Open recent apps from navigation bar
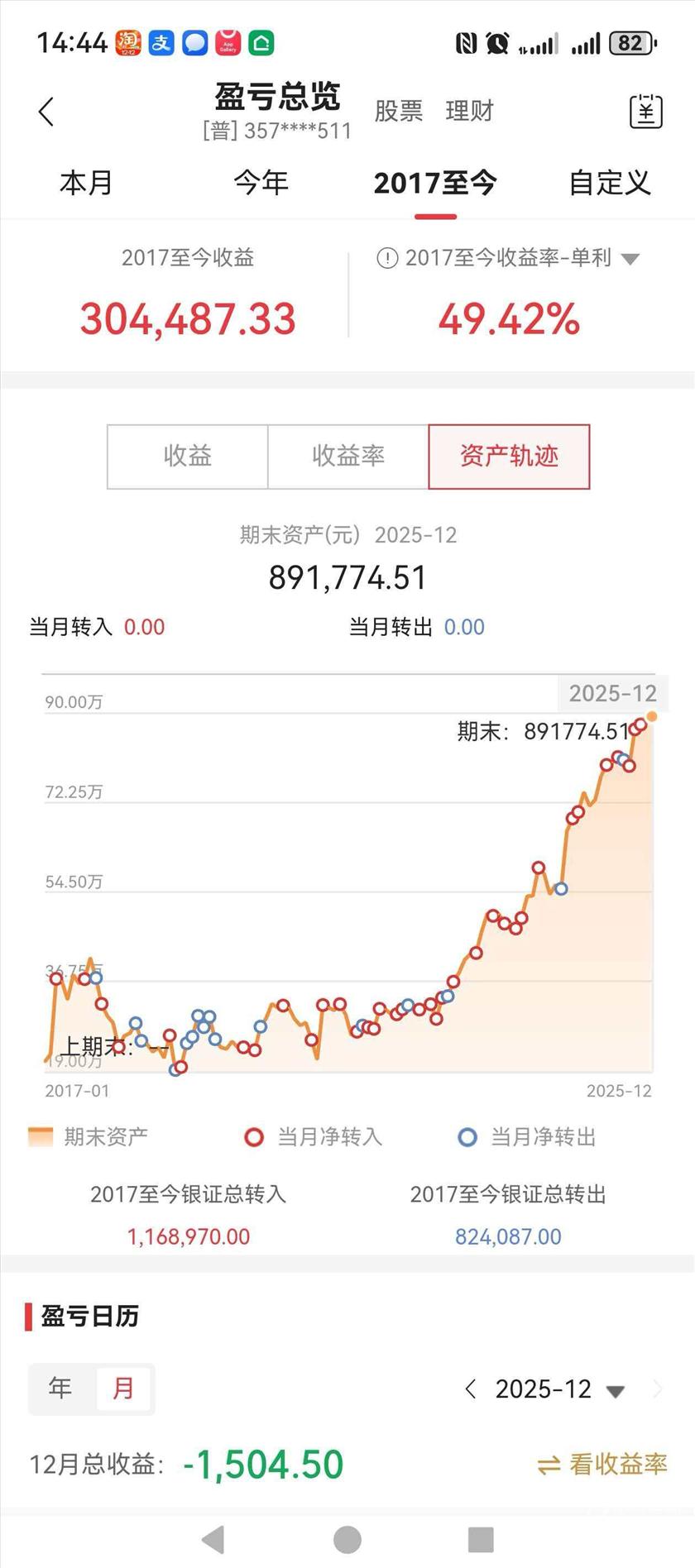Image resolution: width=695 pixels, height=1568 pixels. click(x=481, y=1539)
